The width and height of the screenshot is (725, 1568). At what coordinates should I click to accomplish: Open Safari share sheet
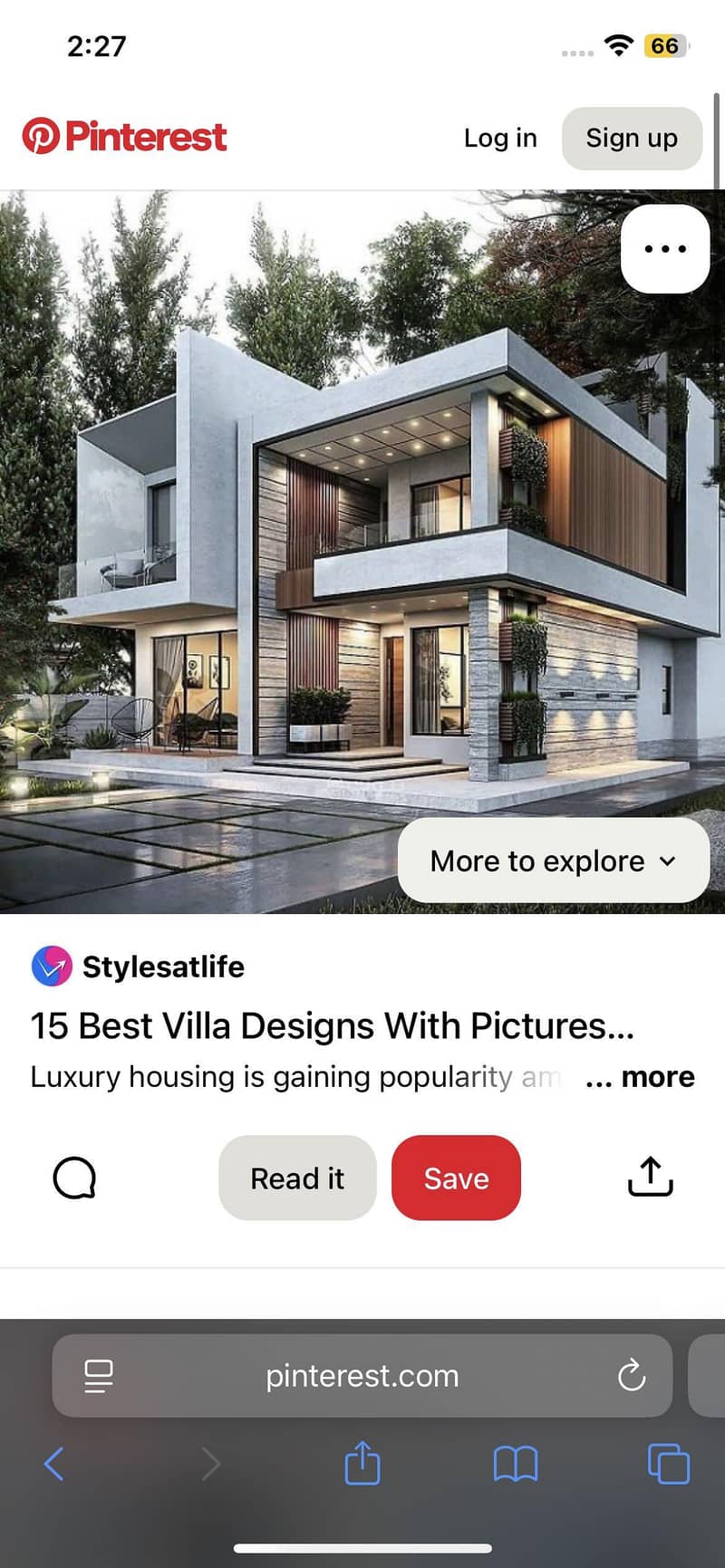(x=362, y=1463)
